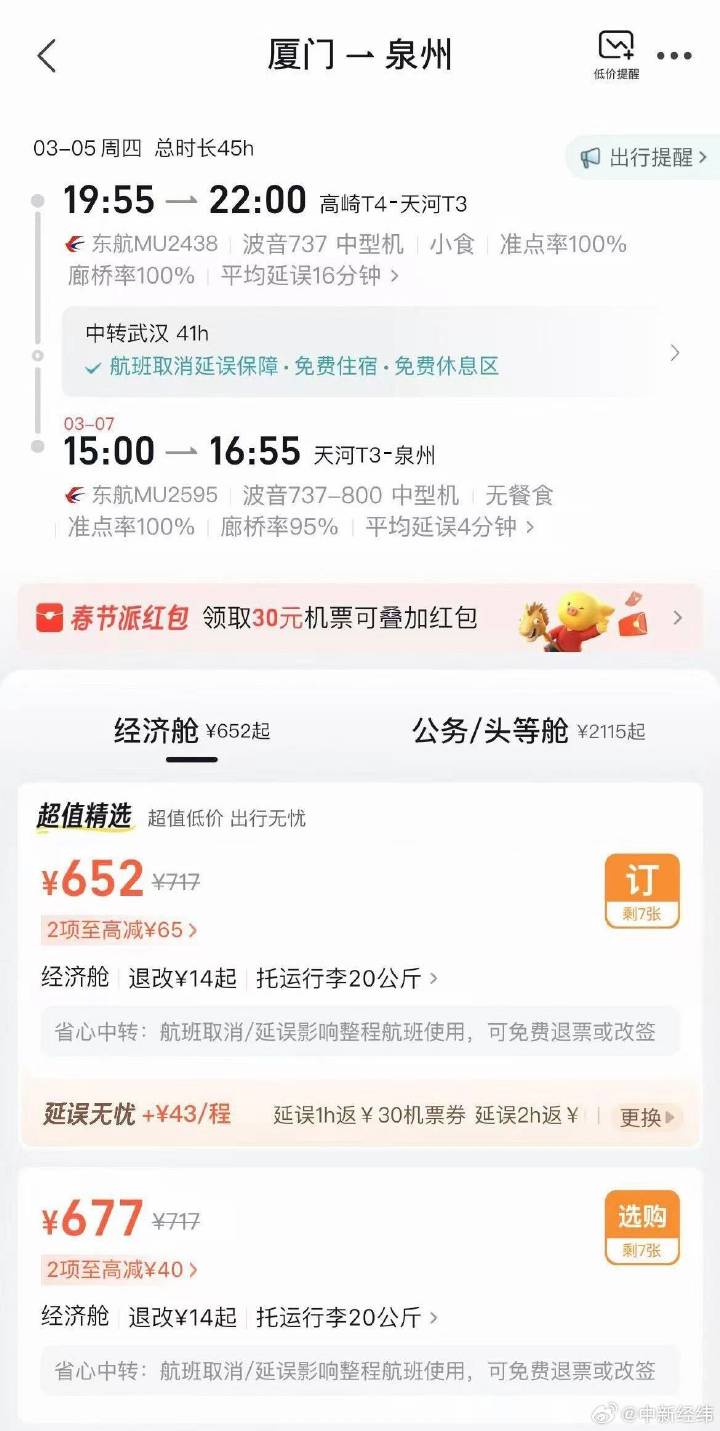
Task: Open the 春节派红包 red packet banner
Action: tap(360, 617)
